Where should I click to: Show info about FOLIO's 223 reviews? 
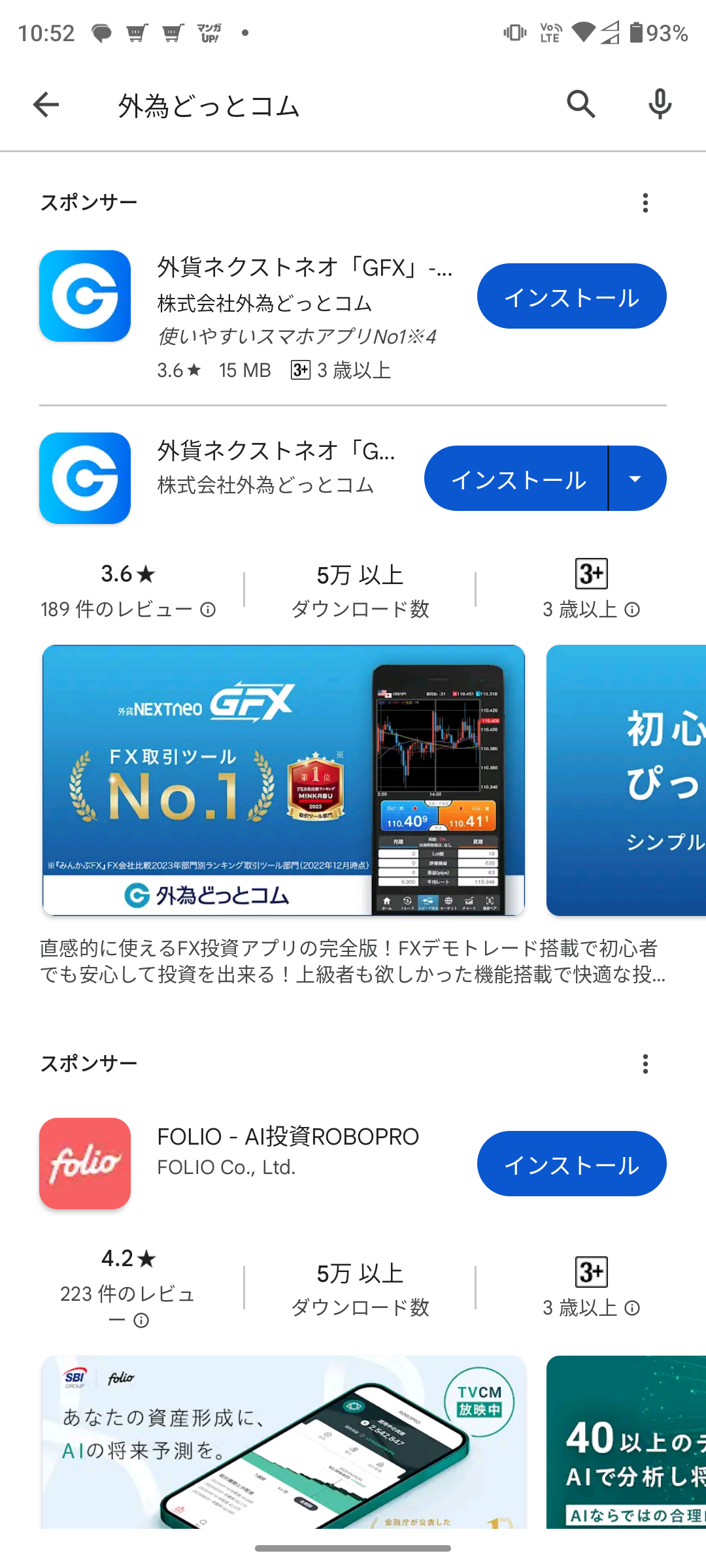[x=141, y=1321]
